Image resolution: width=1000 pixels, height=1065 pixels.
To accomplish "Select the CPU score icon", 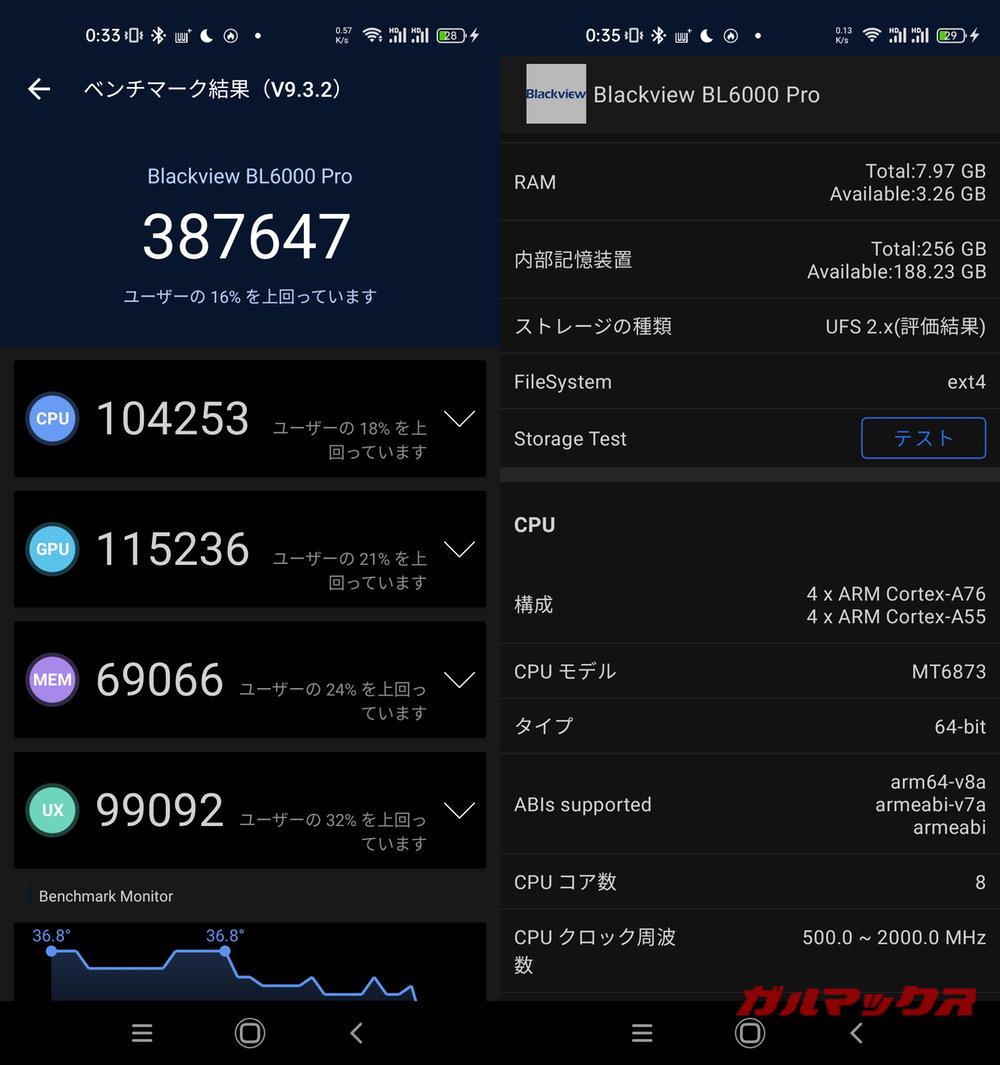I will [x=52, y=419].
